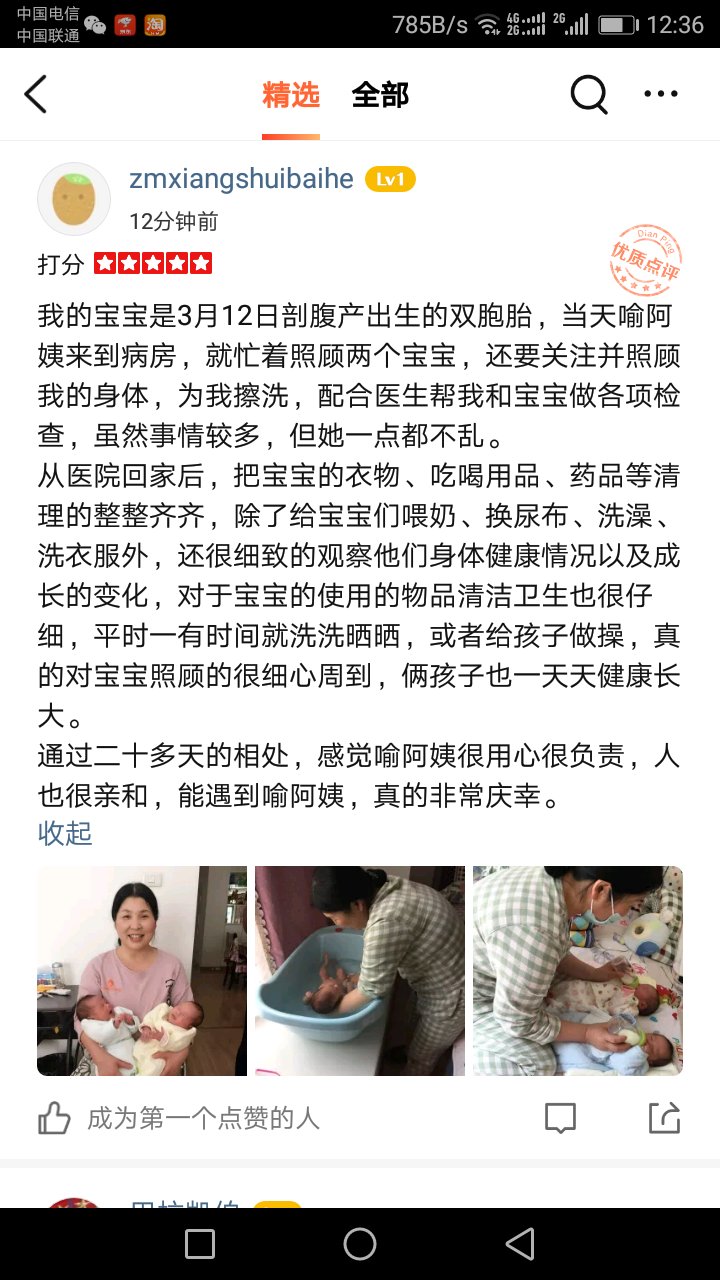
Task: View photo of babies being bottle-fed
Action: [x=578, y=971]
